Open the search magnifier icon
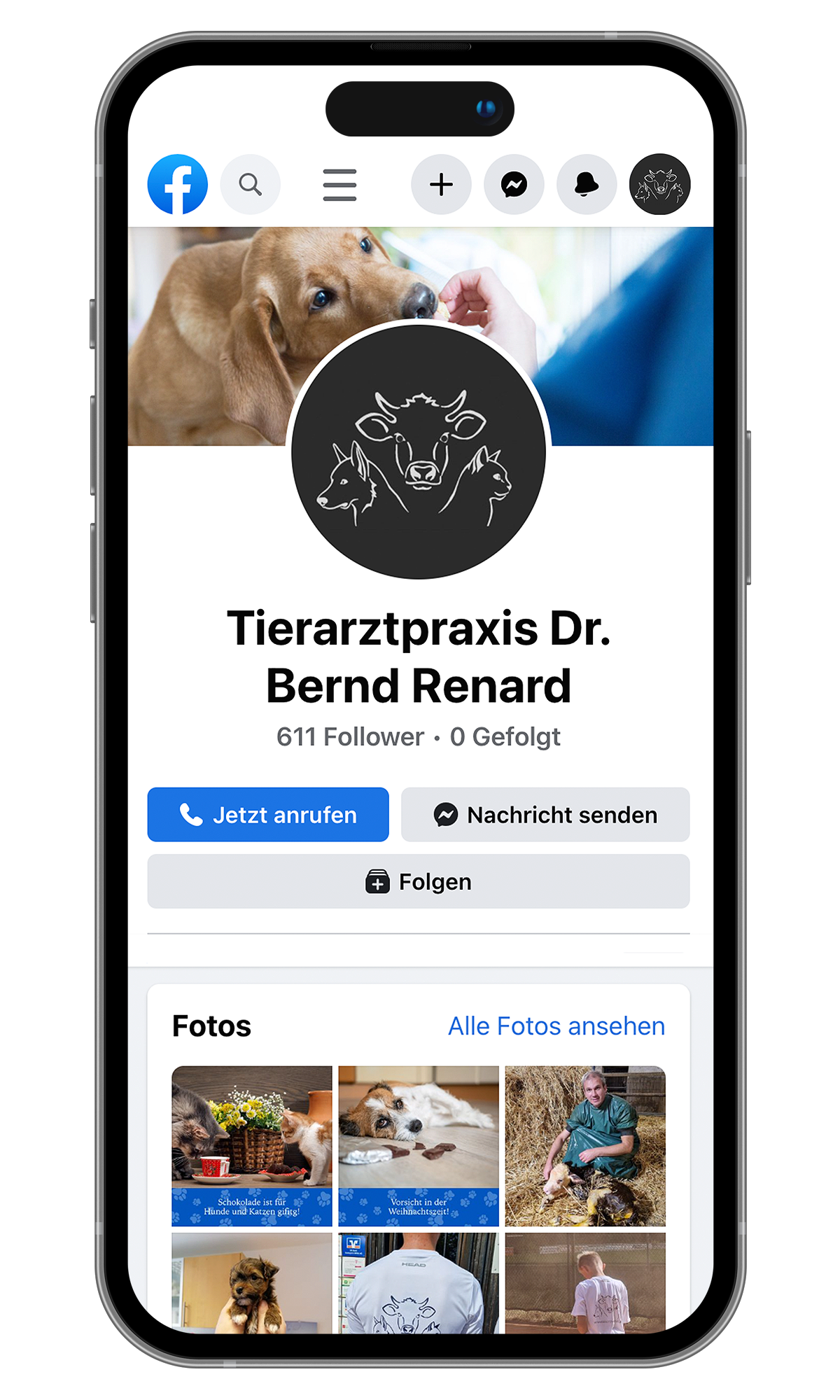The width and height of the screenshot is (840, 1400). point(251,185)
